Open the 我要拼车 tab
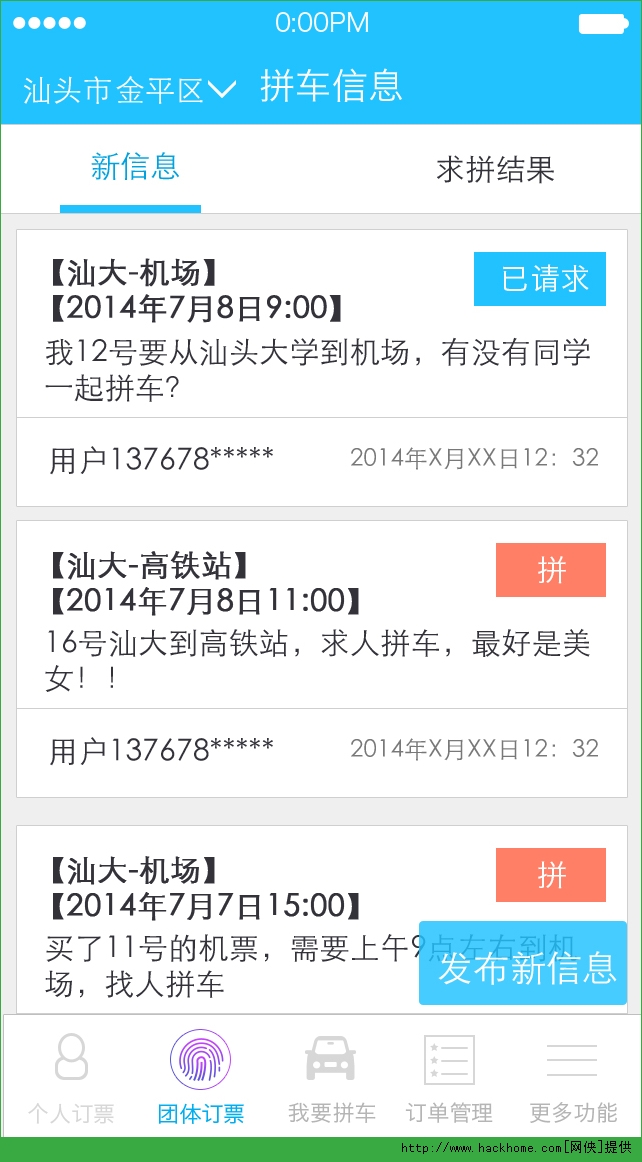This screenshot has width=642, height=1162. coord(331,1078)
